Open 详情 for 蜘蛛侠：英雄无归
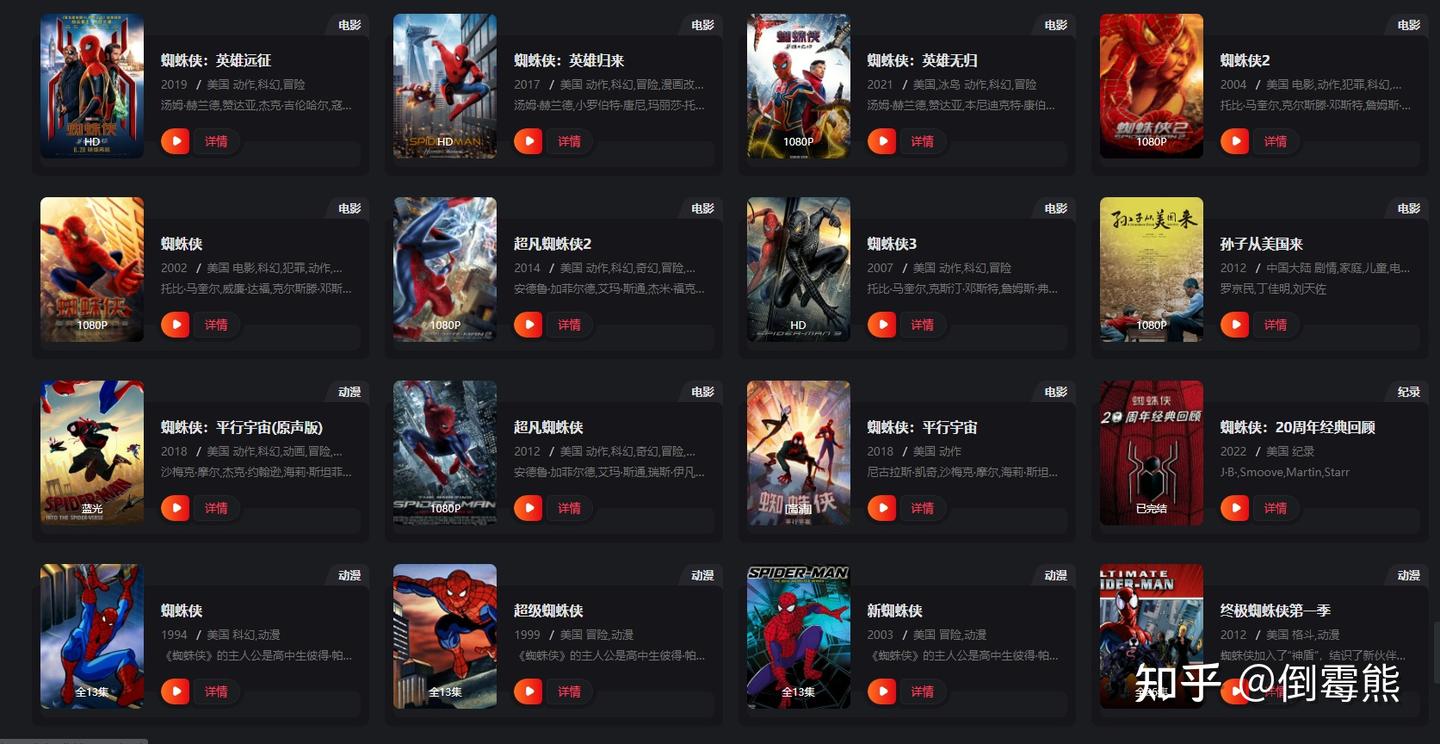This screenshot has width=1440, height=744. click(922, 141)
